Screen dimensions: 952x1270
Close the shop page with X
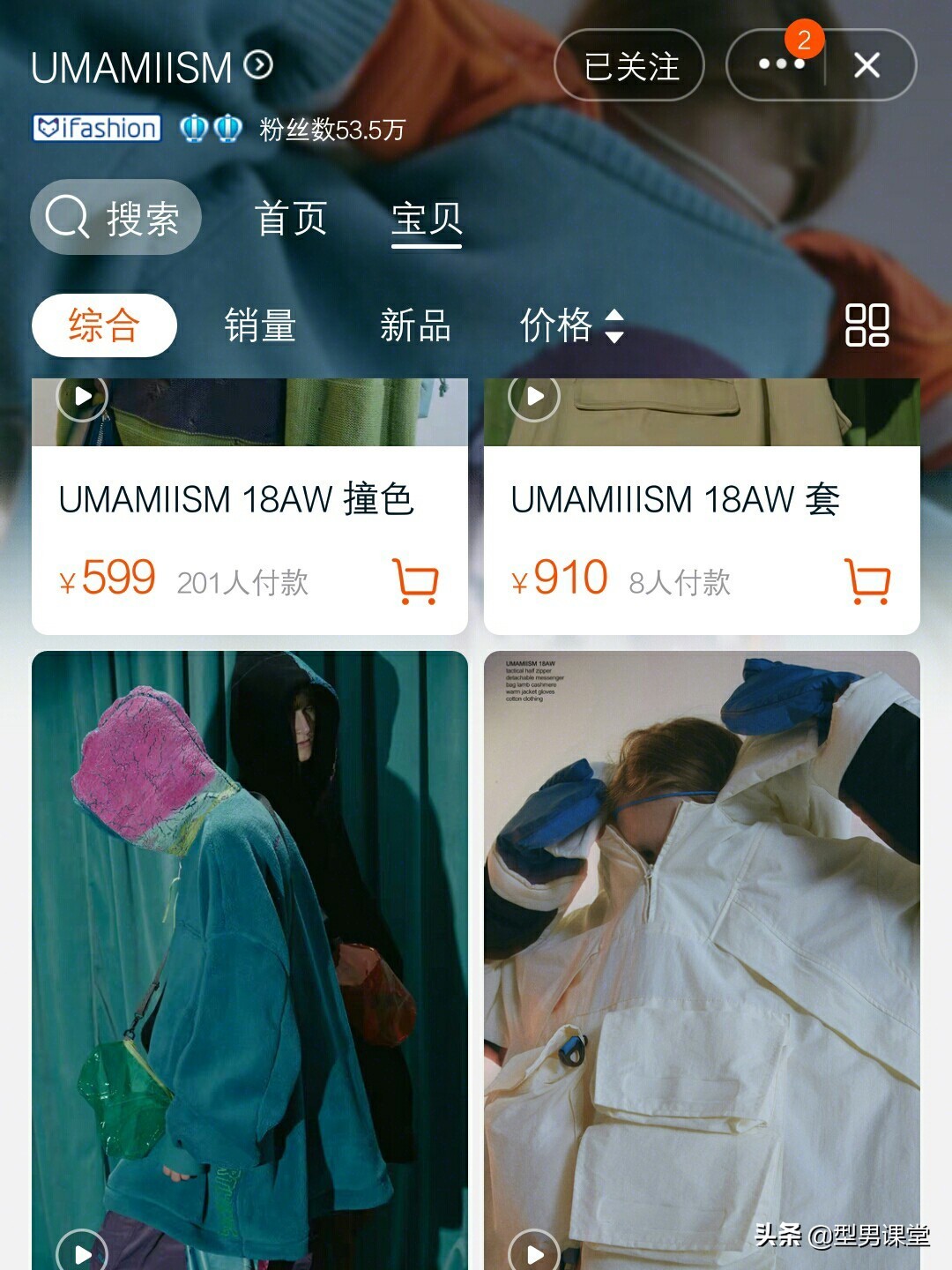pyautogui.click(x=867, y=65)
